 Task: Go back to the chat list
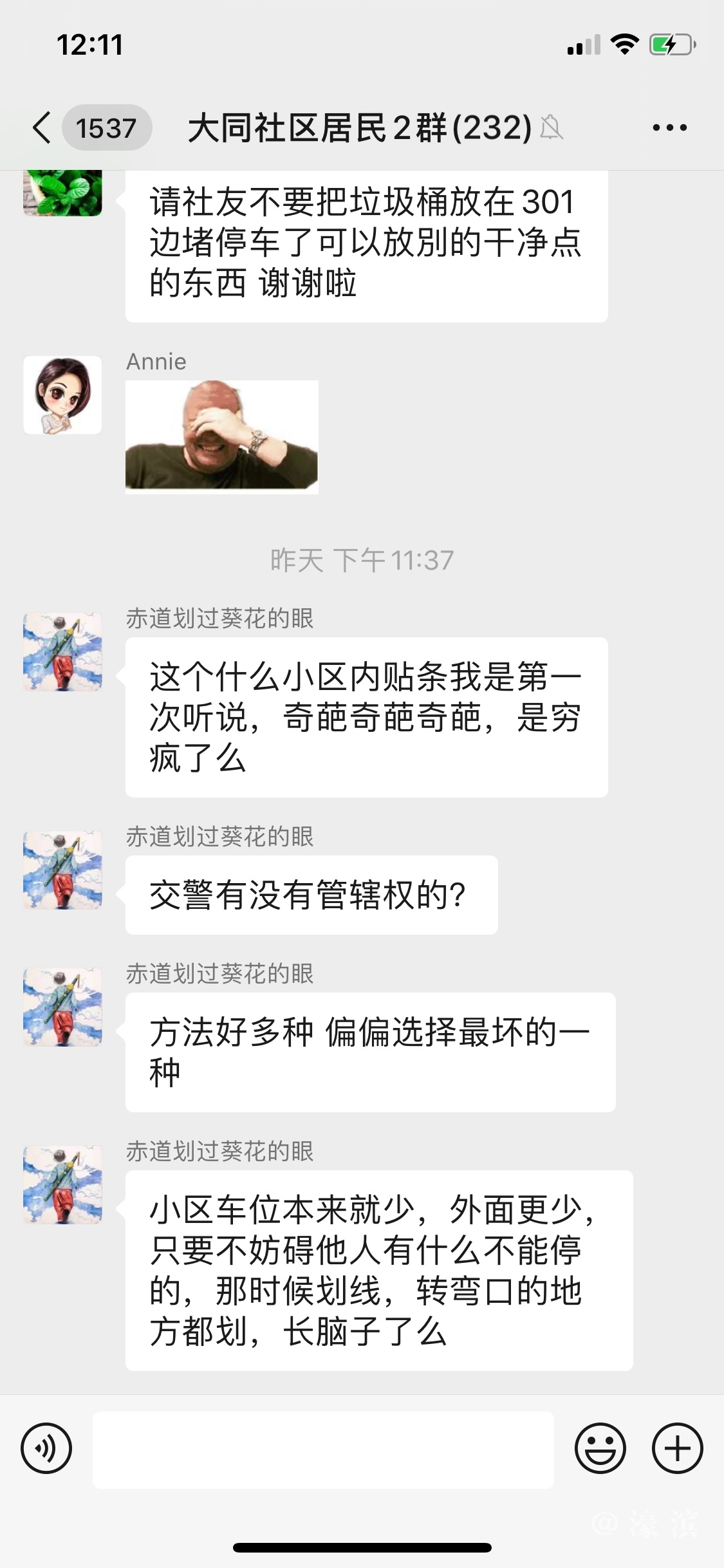[42, 127]
